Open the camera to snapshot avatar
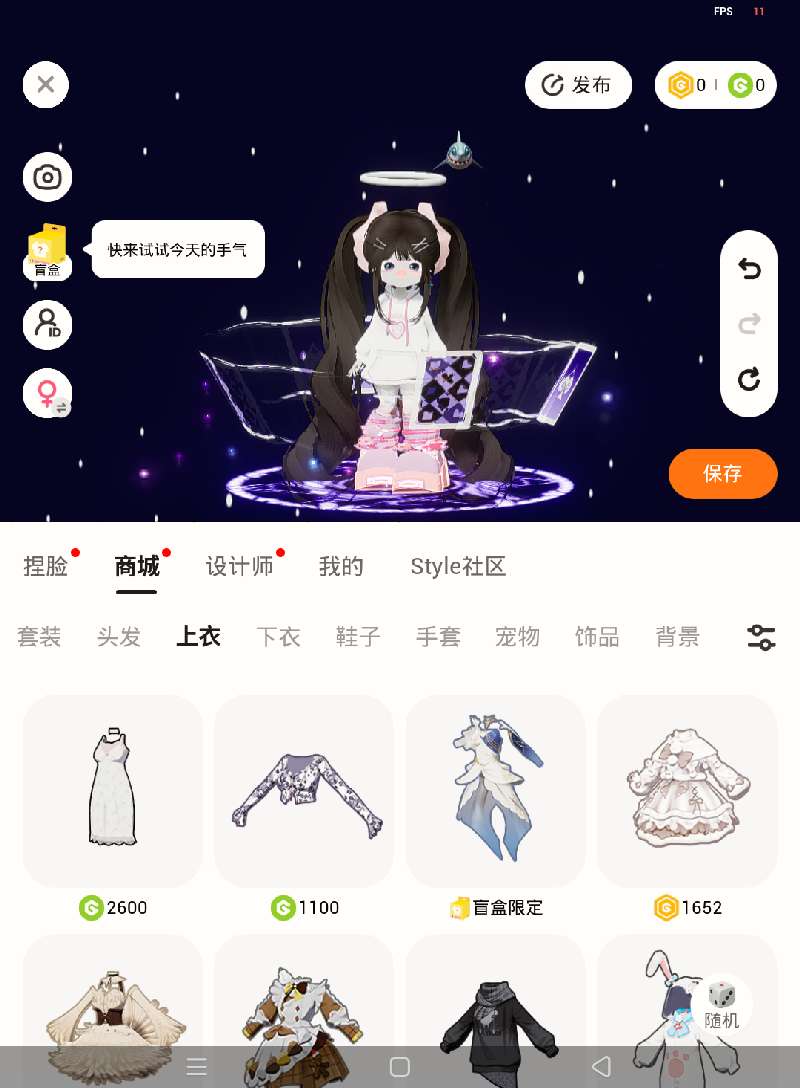The height and width of the screenshot is (1088, 800). tap(47, 178)
